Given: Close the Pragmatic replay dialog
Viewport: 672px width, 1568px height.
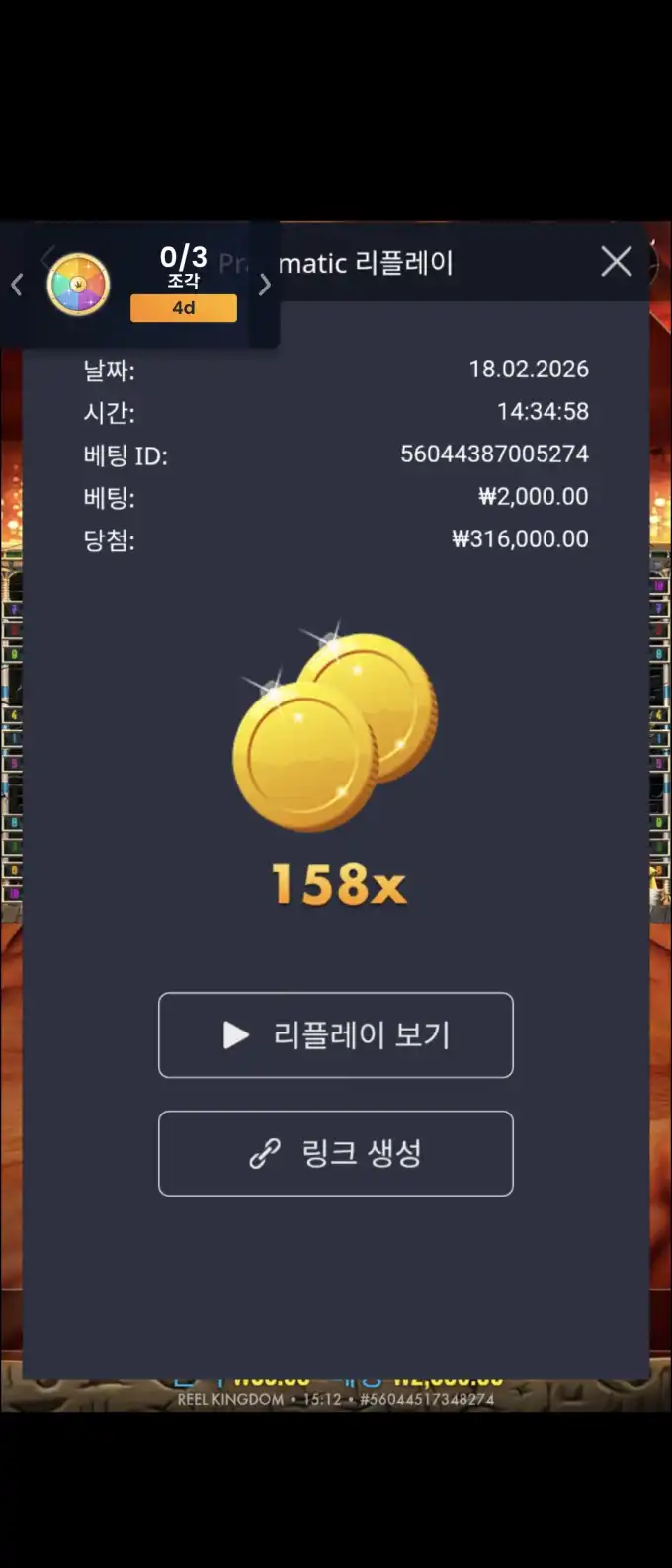Looking at the screenshot, I should pyautogui.click(x=617, y=262).
